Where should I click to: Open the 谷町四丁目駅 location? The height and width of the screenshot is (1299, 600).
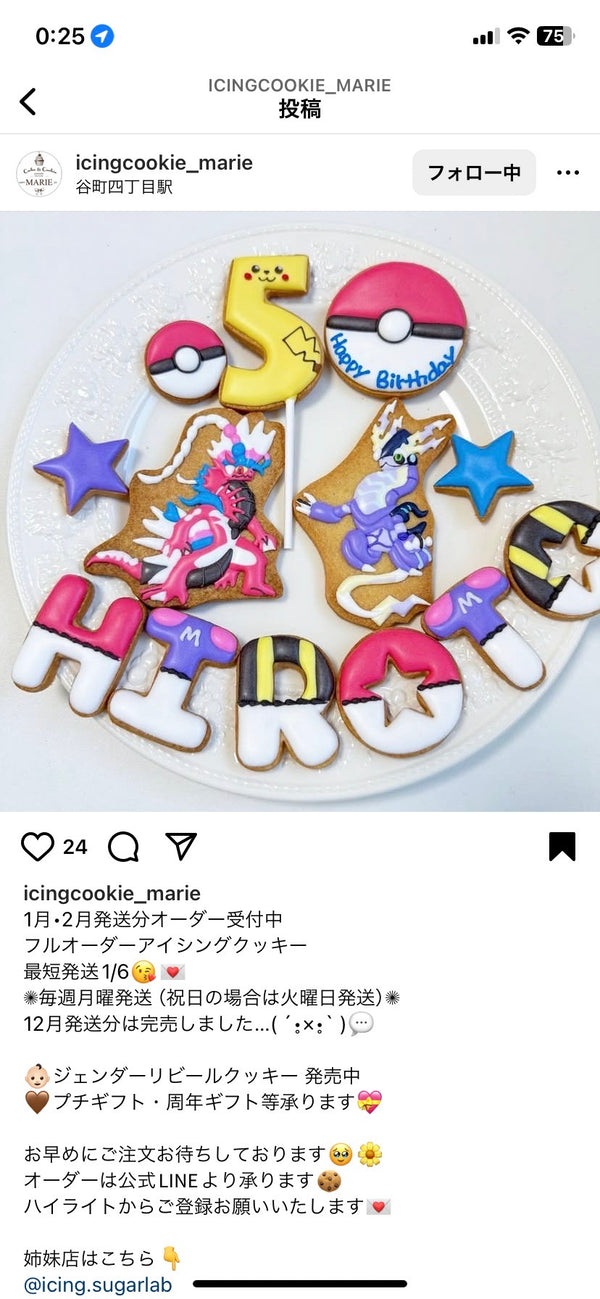(124, 187)
